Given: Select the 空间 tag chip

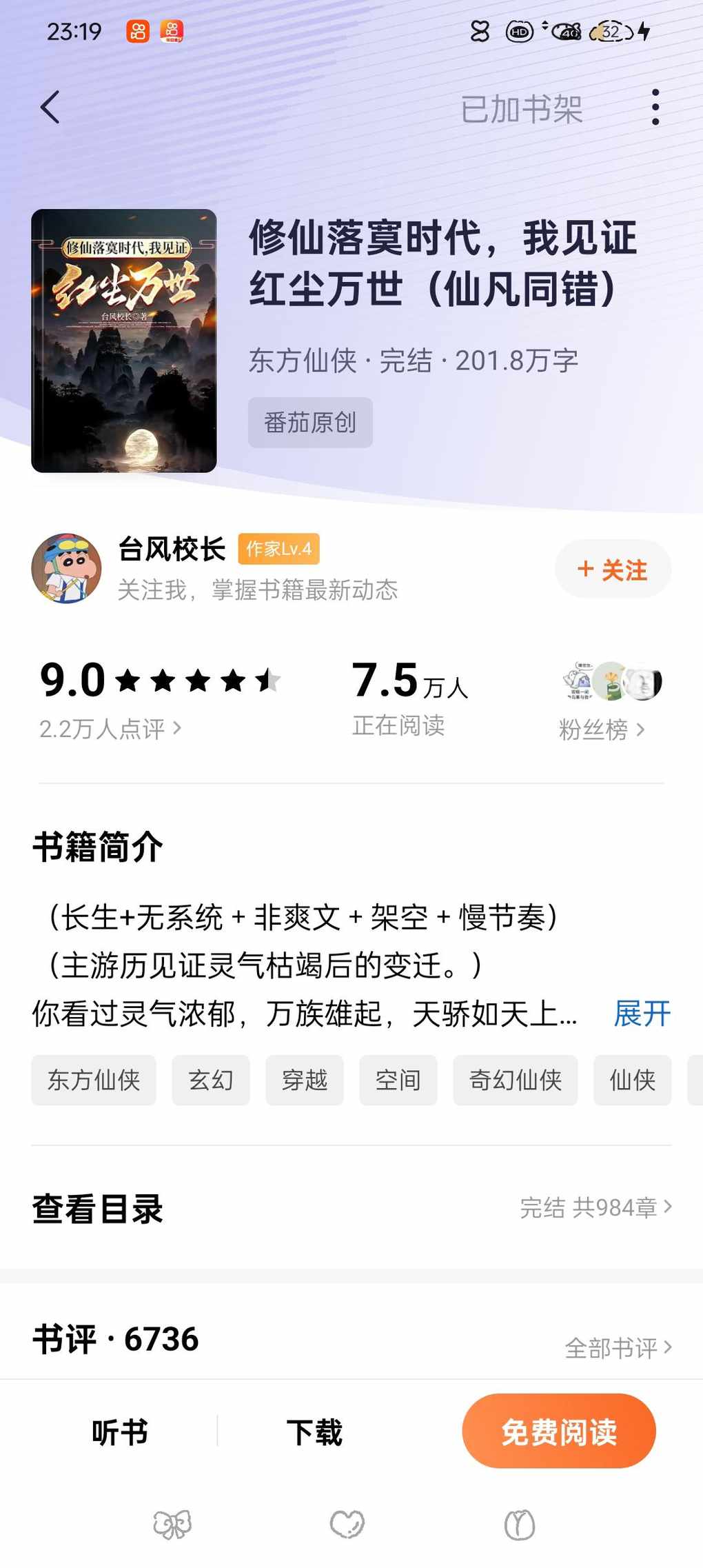Looking at the screenshot, I should click(398, 1080).
